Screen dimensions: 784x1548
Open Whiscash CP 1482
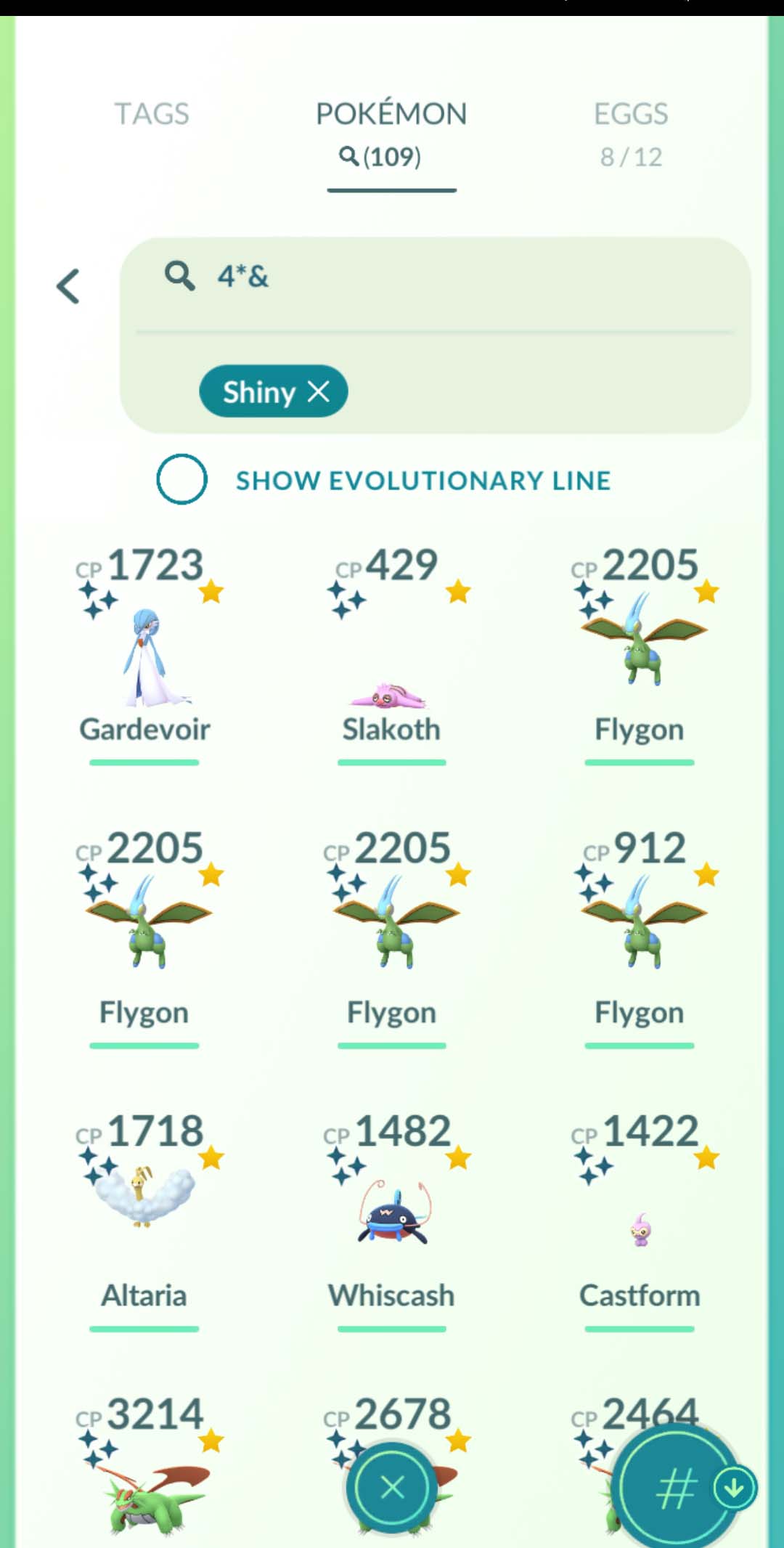coord(391,1213)
